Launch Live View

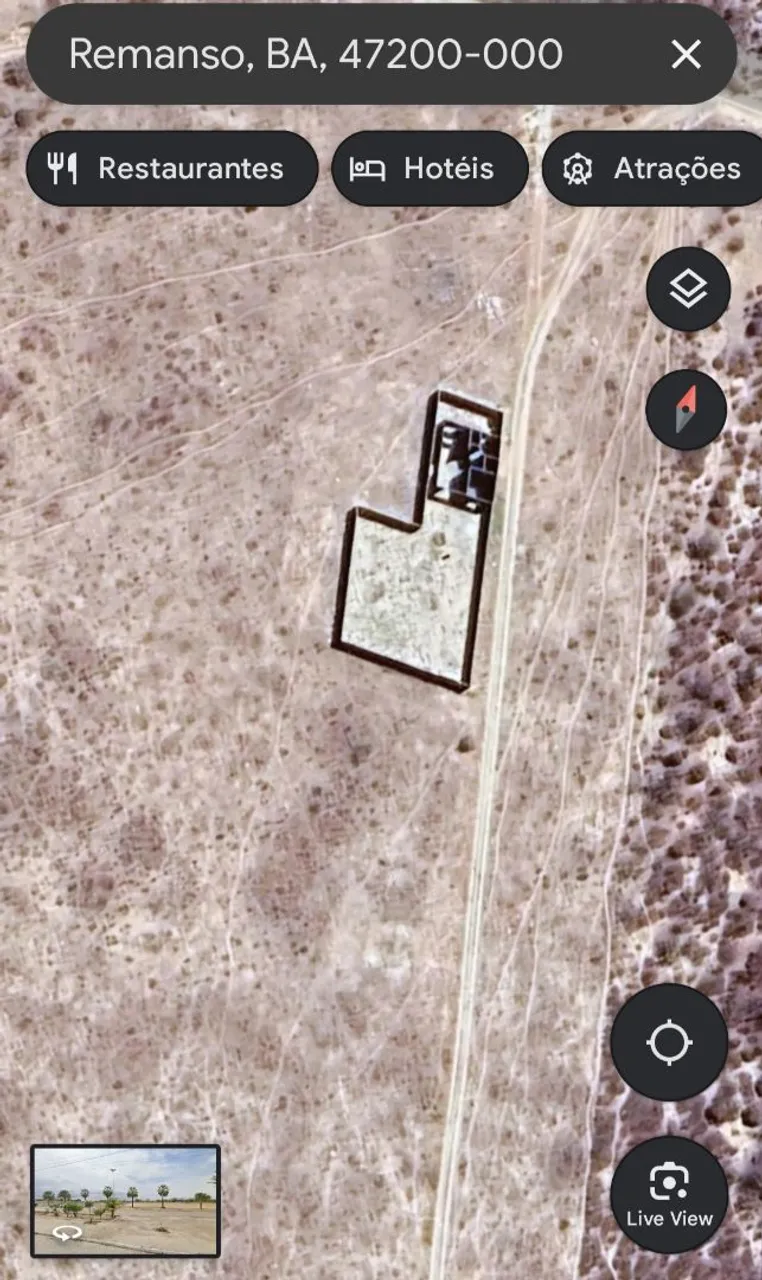coord(669,1195)
